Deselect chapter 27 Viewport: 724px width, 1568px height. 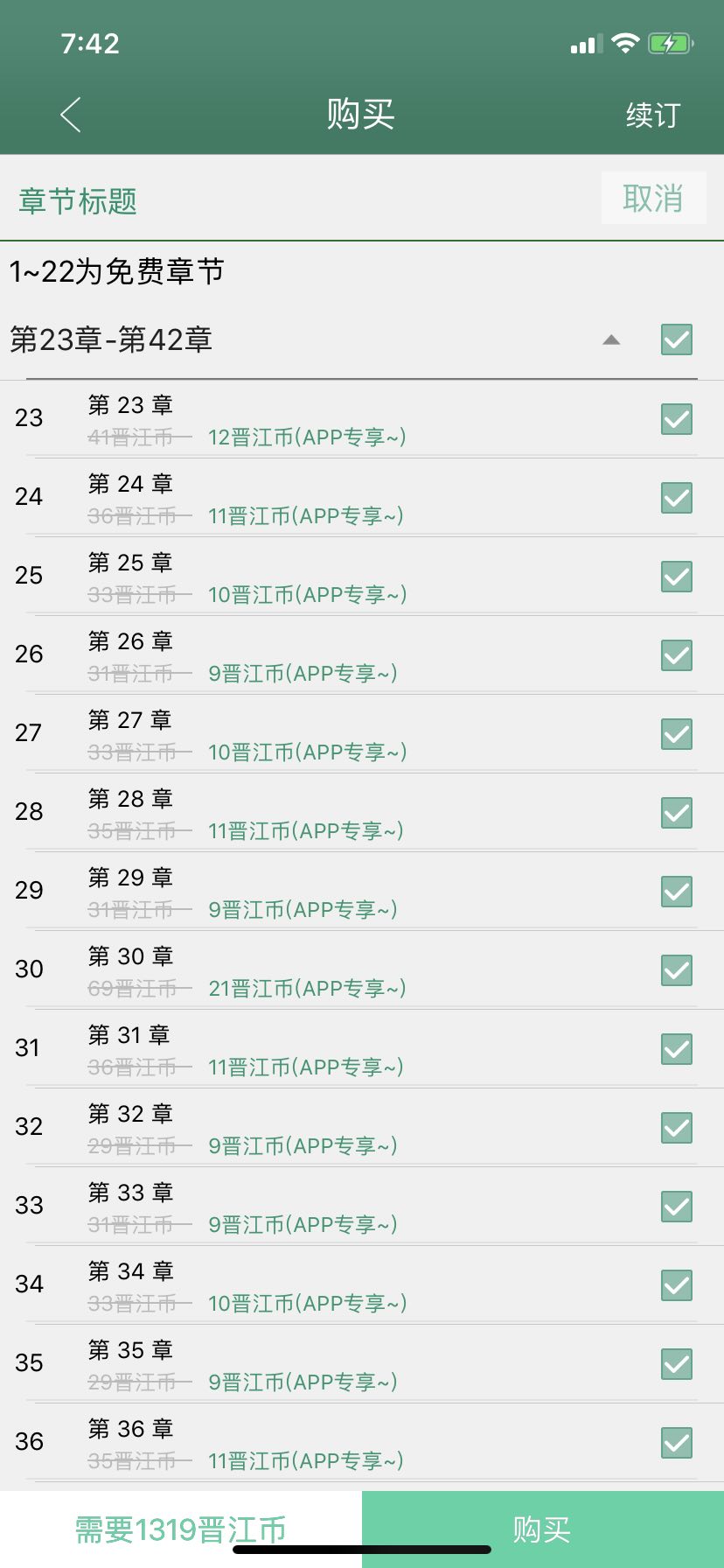click(677, 734)
